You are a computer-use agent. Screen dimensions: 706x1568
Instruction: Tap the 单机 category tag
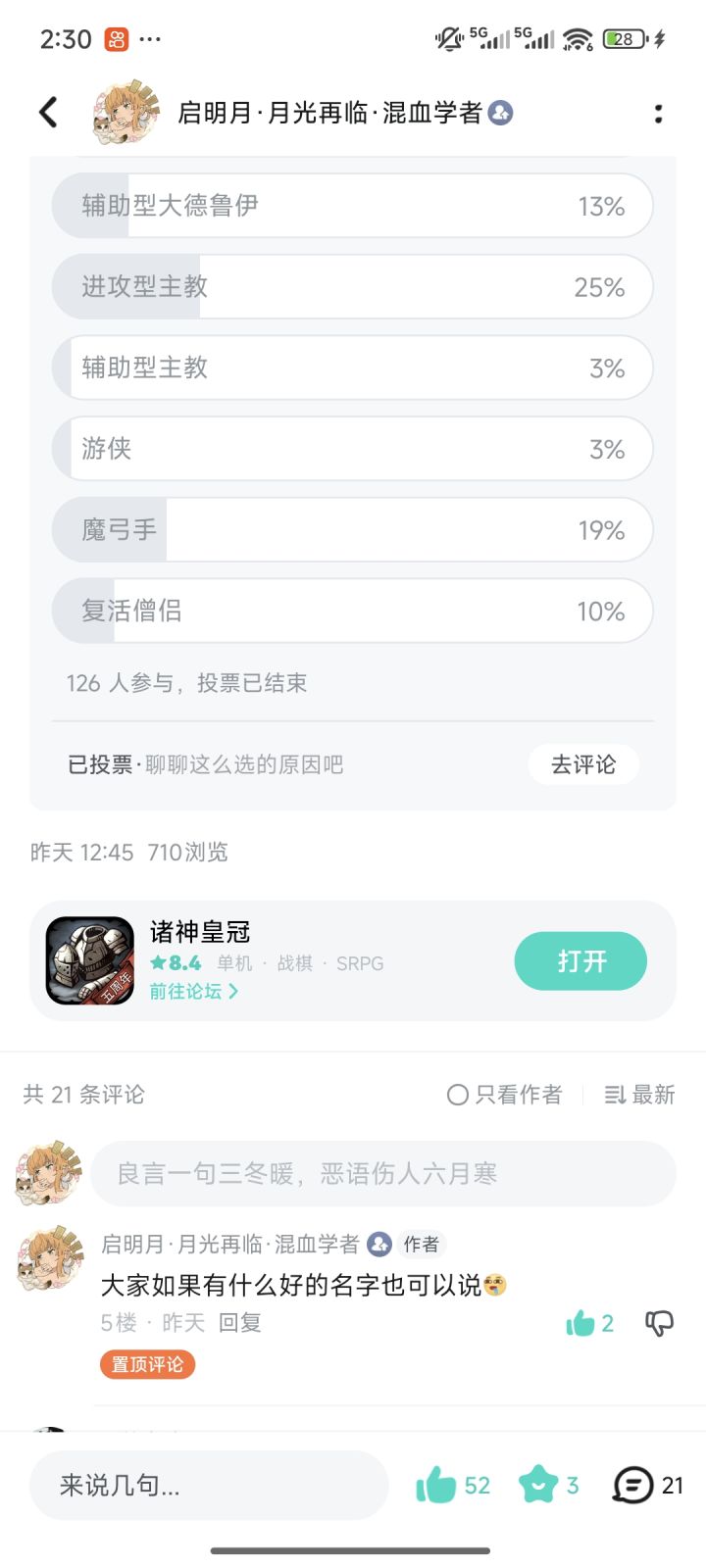click(235, 963)
